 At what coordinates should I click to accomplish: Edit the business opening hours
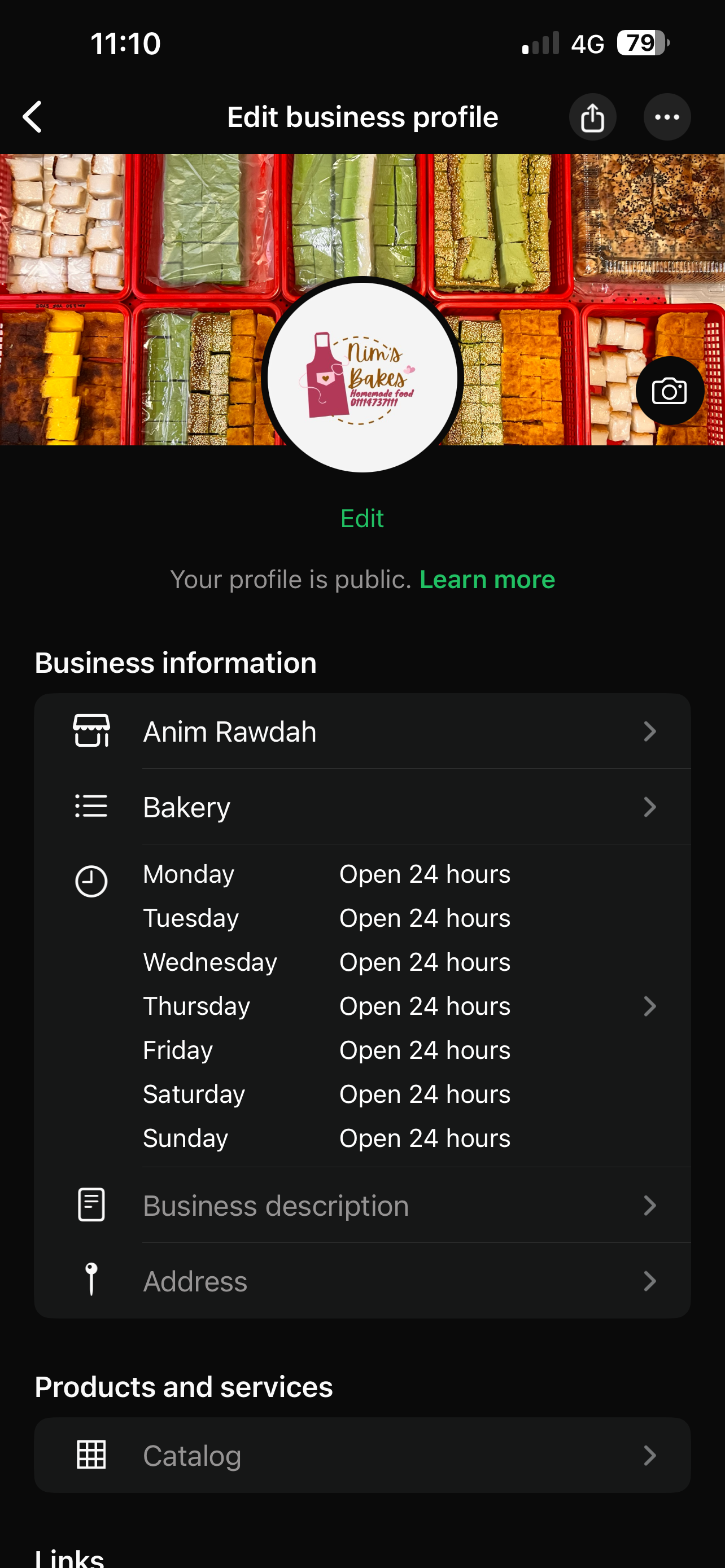click(362, 1006)
